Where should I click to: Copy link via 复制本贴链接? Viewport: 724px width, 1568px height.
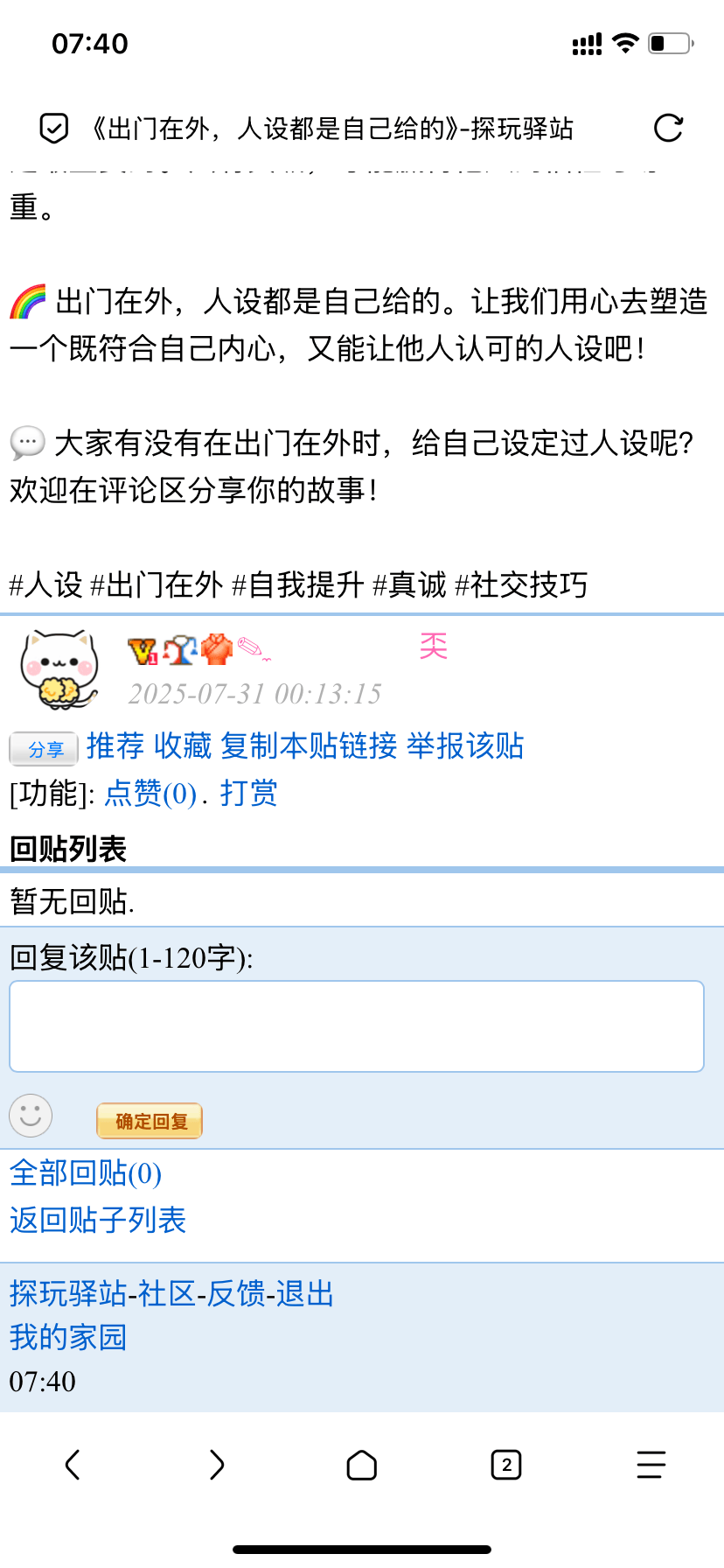(309, 746)
